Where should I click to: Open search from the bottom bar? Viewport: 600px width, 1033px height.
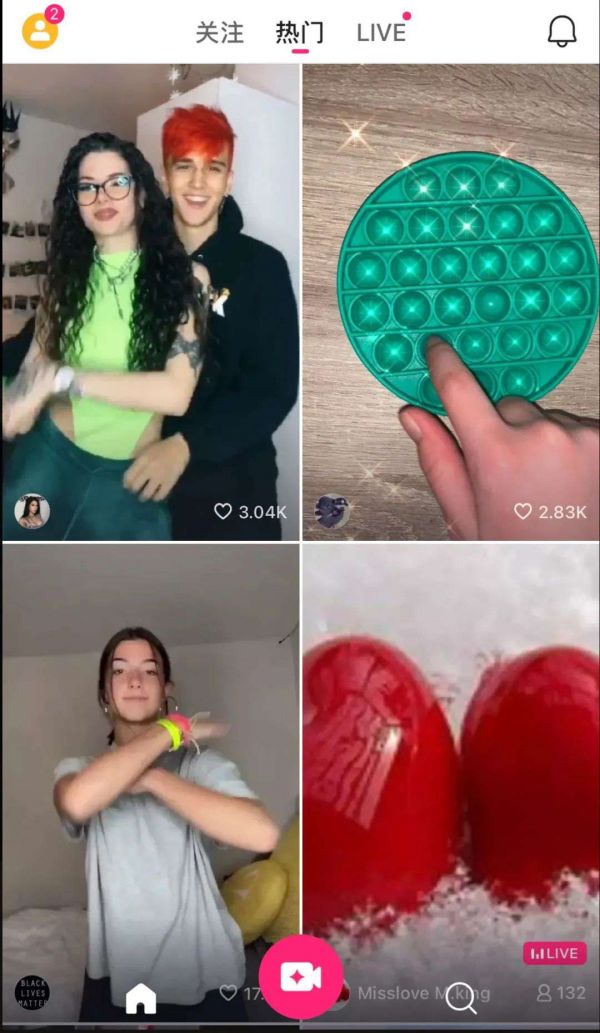[460, 997]
